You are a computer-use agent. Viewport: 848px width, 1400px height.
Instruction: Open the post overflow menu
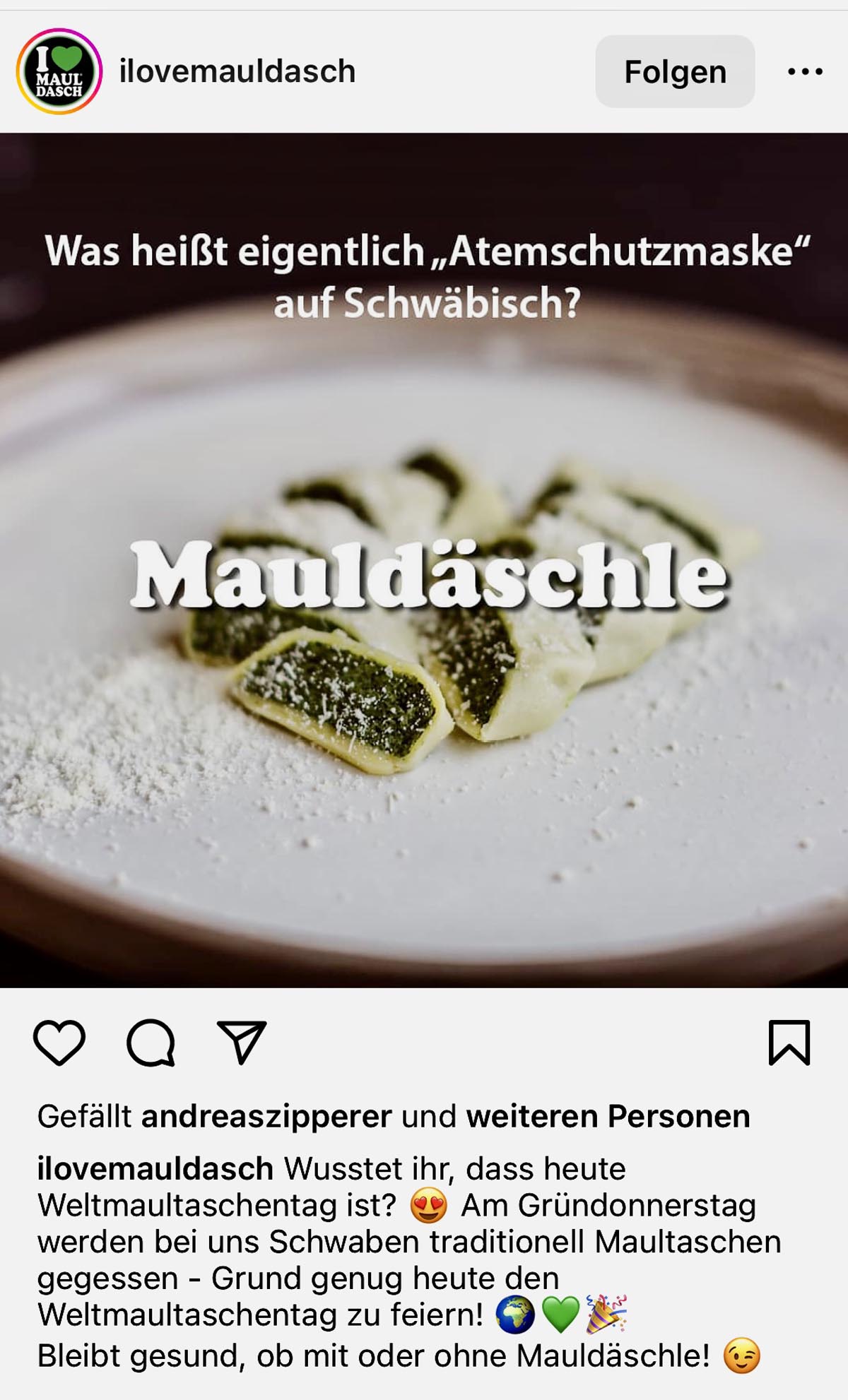pos(805,71)
